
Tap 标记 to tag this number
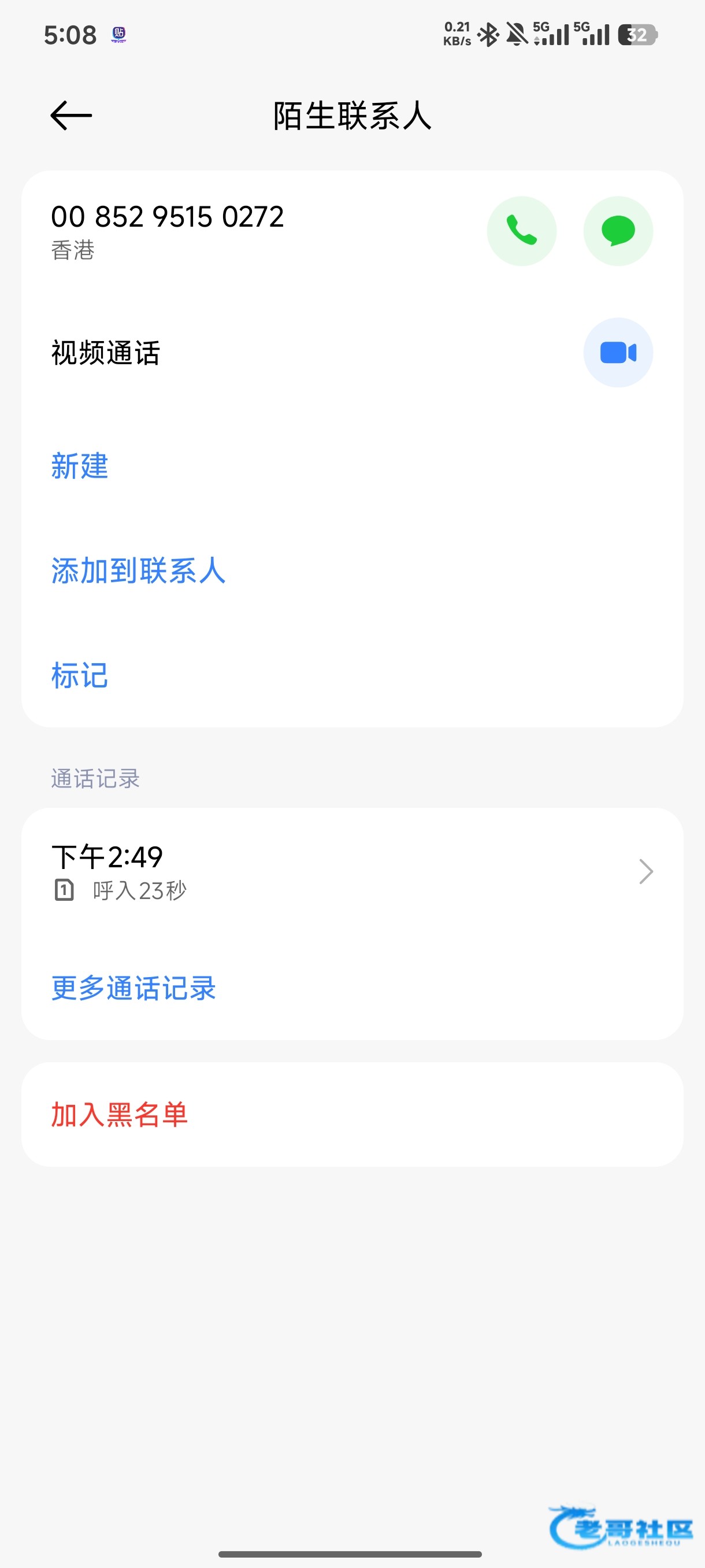(x=80, y=676)
